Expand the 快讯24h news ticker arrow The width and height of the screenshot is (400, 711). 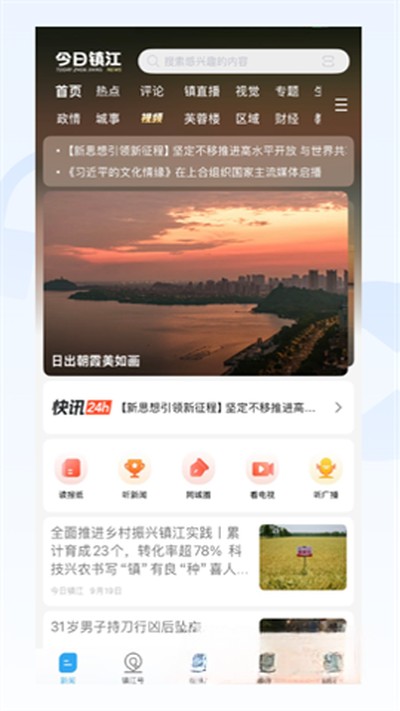pyautogui.click(x=338, y=408)
